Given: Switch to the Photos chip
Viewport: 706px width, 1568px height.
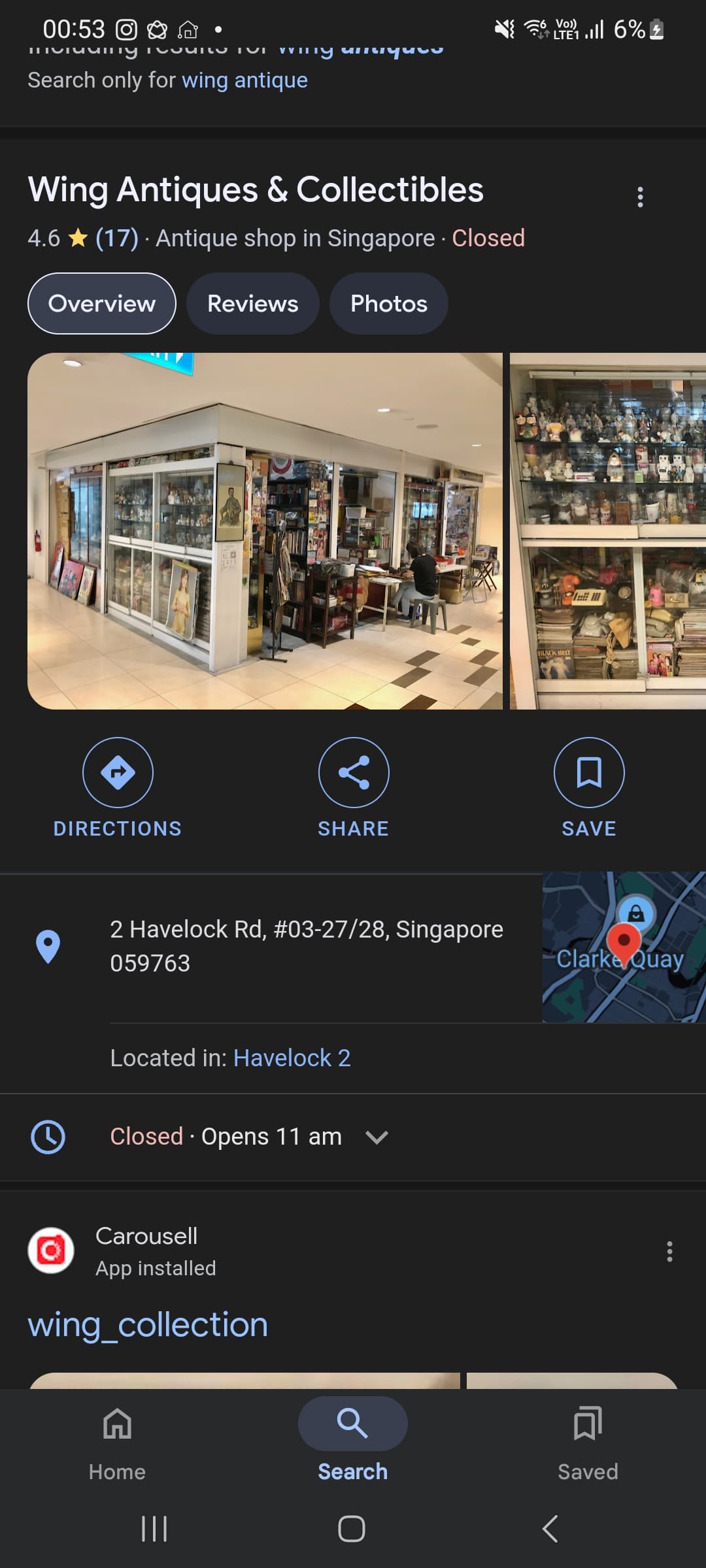Looking at the screenshot, I should tap(388, 304).
